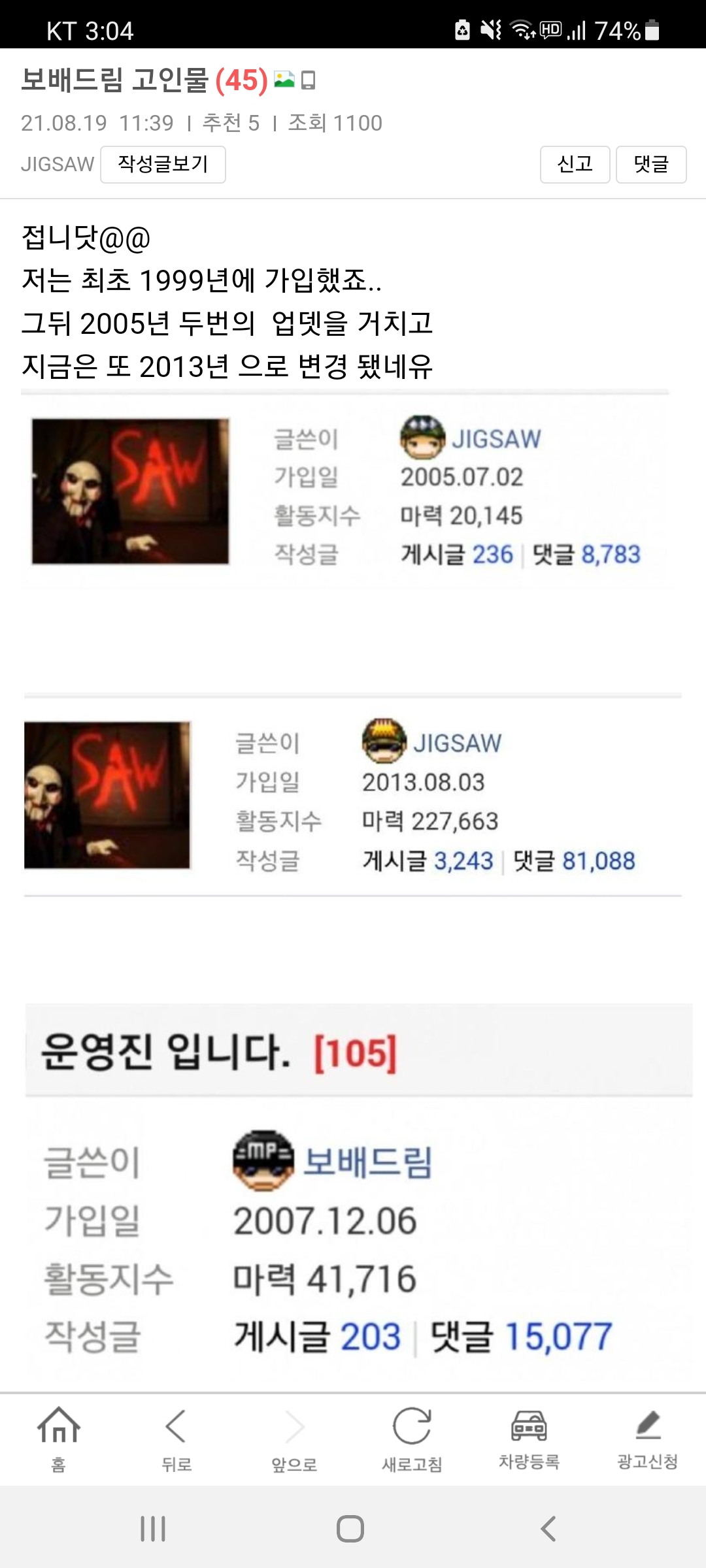Navigate back with 뒤로
Image resolution: width=706 pixels, height=1568 pixels.
tap(176, 1439)
